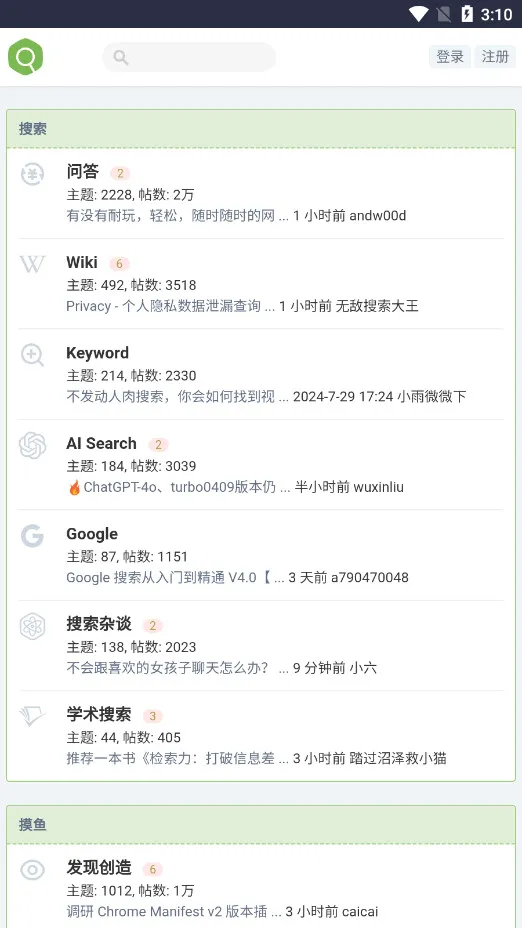Image resolution: width=522 pixels, height=928 pixels.
Task: Focus the top search box
Action: pyautogui.click(x=189, y=57)
